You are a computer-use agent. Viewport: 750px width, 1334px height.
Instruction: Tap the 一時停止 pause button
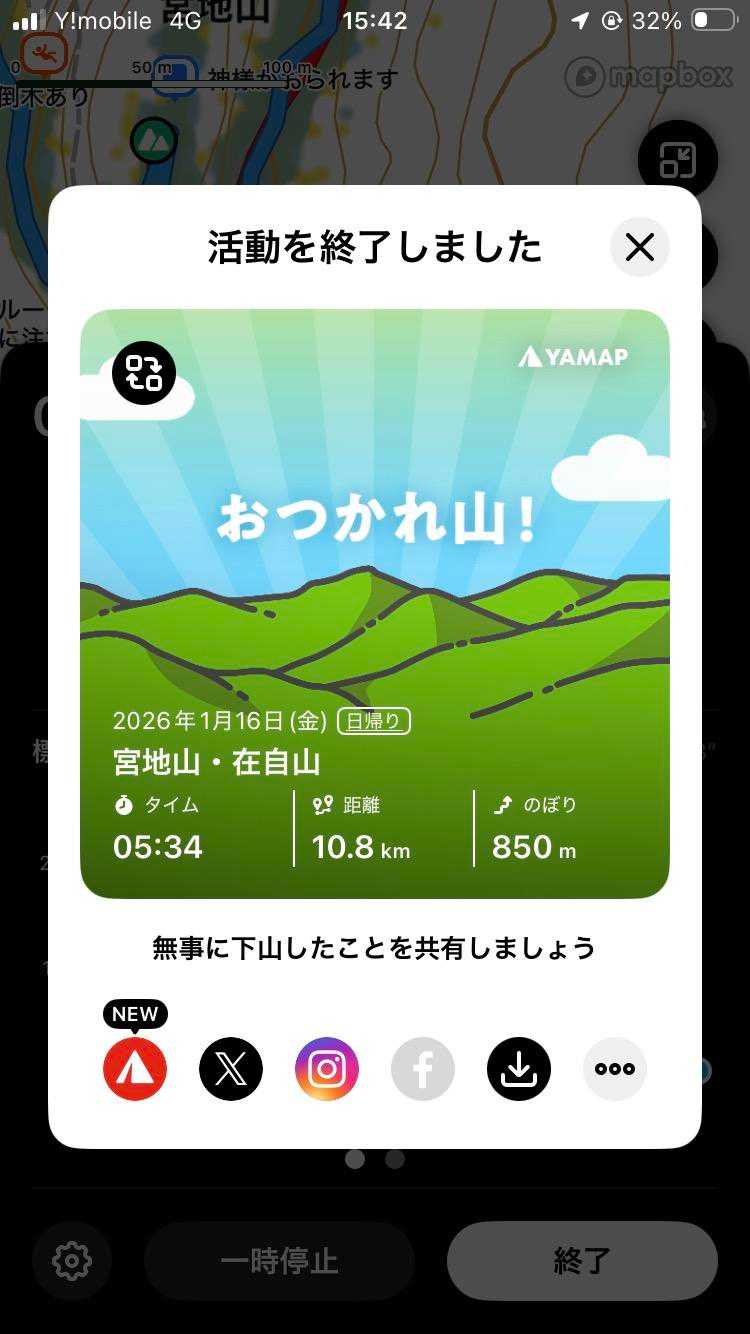click(279, 1261)
